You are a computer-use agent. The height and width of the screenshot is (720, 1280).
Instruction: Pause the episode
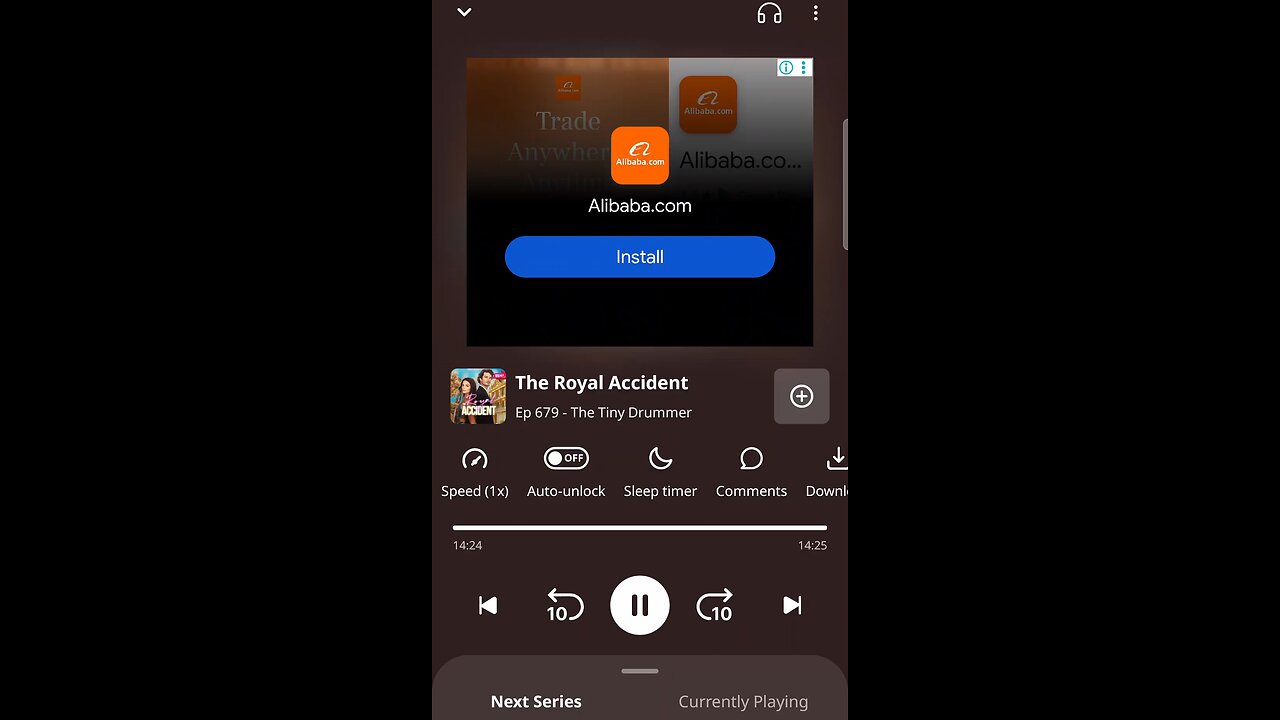639,605
